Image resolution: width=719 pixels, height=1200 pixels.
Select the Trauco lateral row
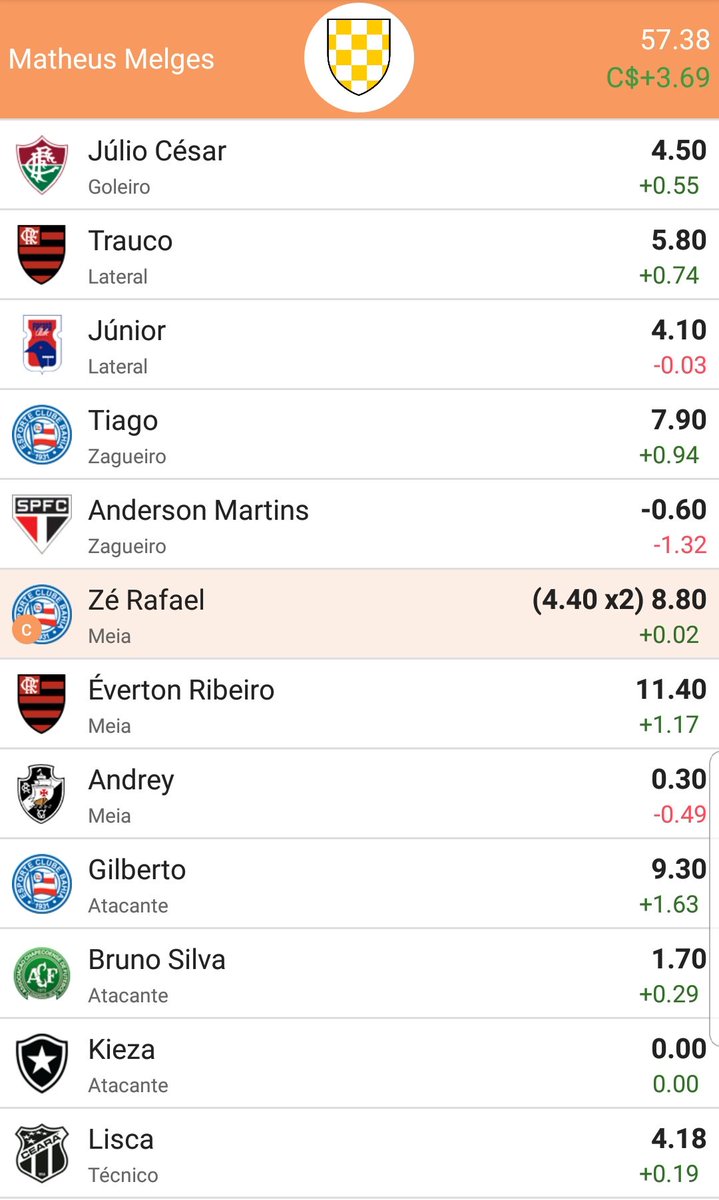tap(359, 255)
